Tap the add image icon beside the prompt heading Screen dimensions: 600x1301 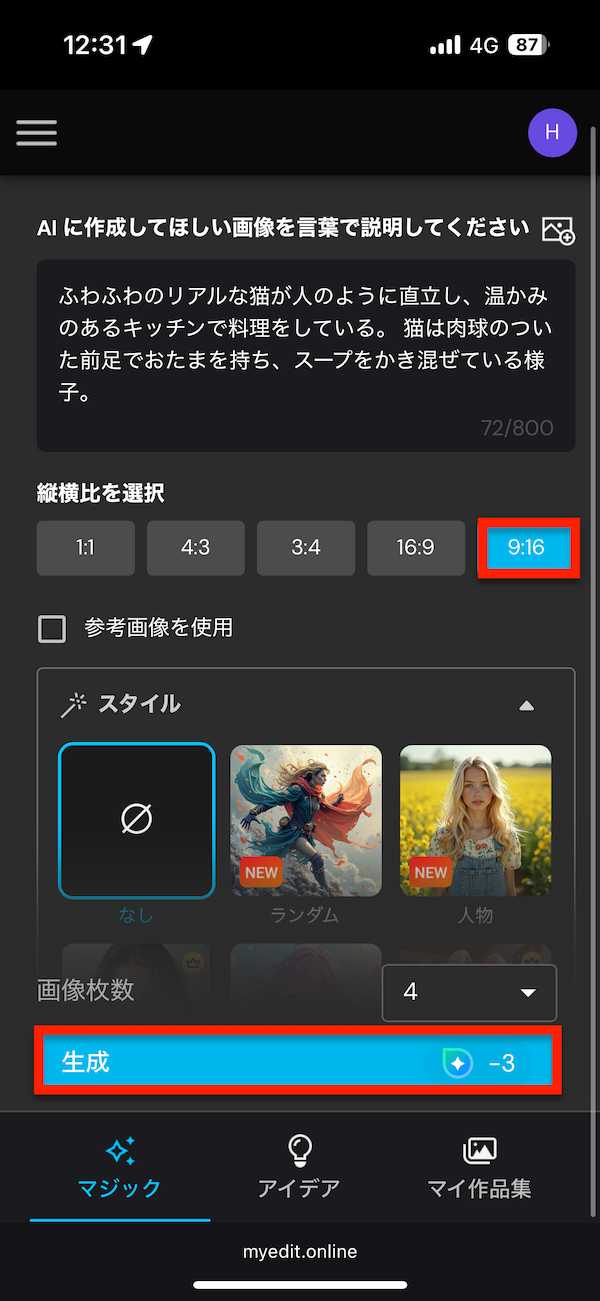[558, 230]
